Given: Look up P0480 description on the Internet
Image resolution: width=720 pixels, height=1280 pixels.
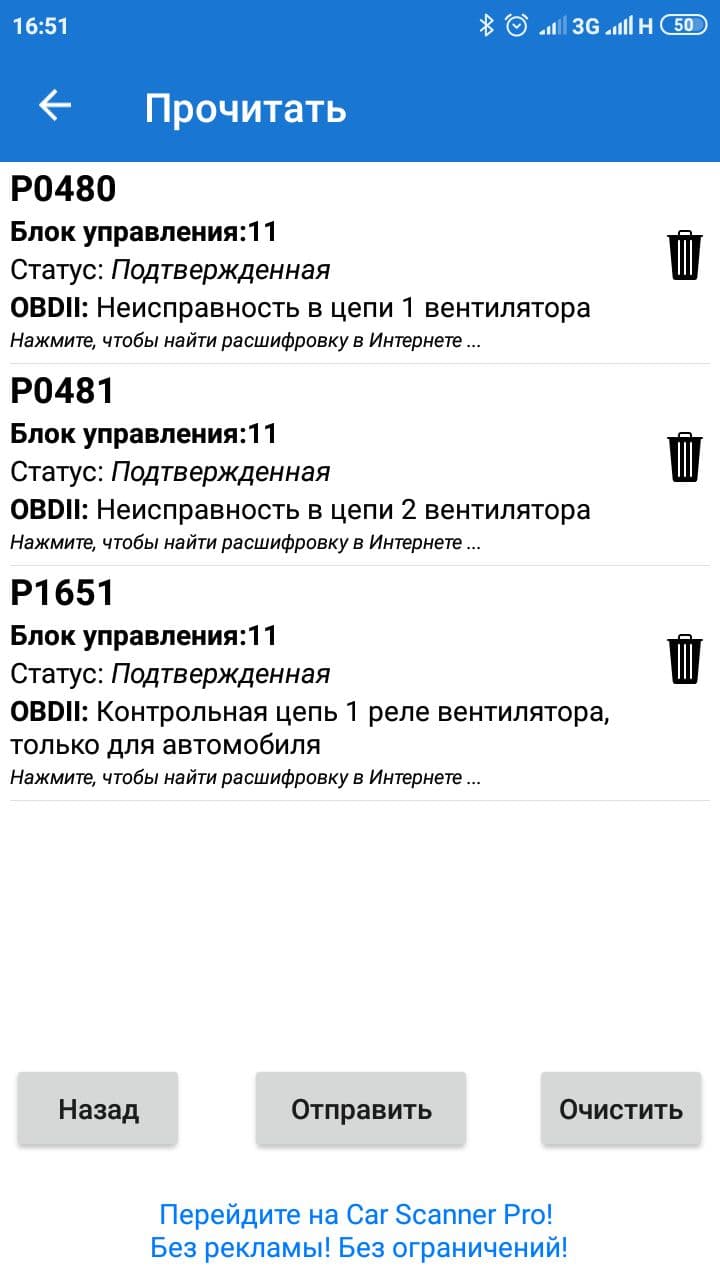Looking at the screenshot, I should tap(245, 340).
